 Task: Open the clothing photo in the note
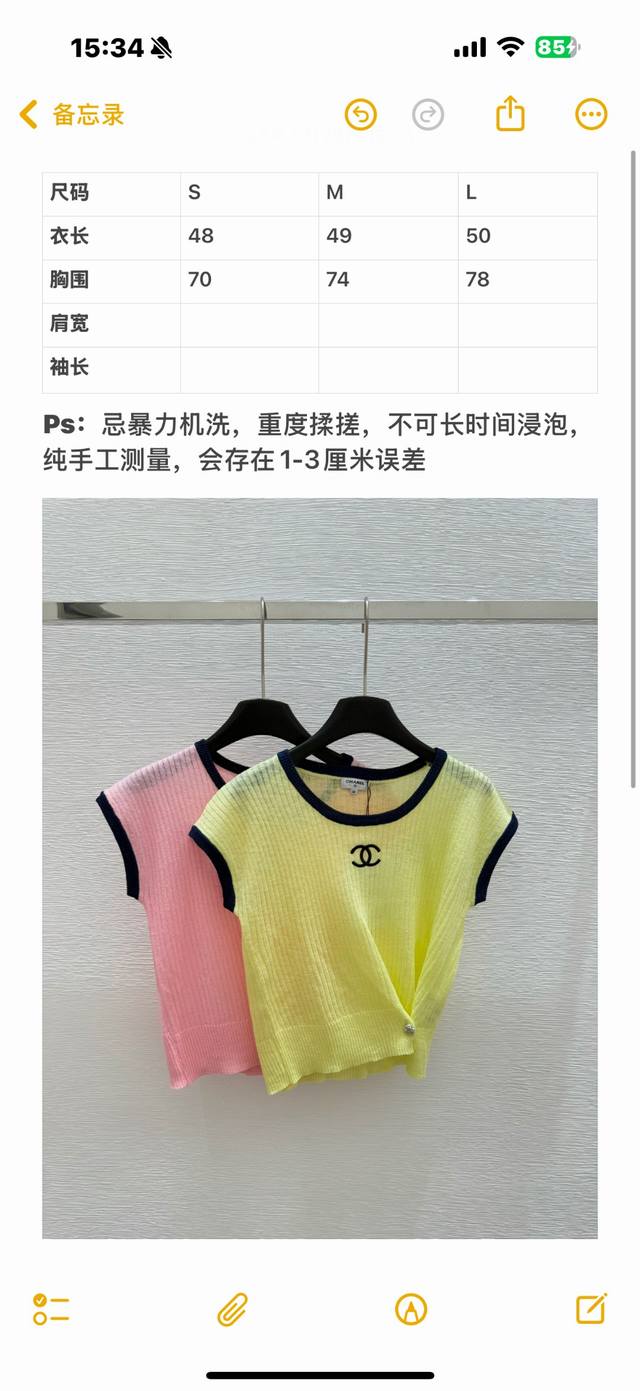click(x=319, y=868)
